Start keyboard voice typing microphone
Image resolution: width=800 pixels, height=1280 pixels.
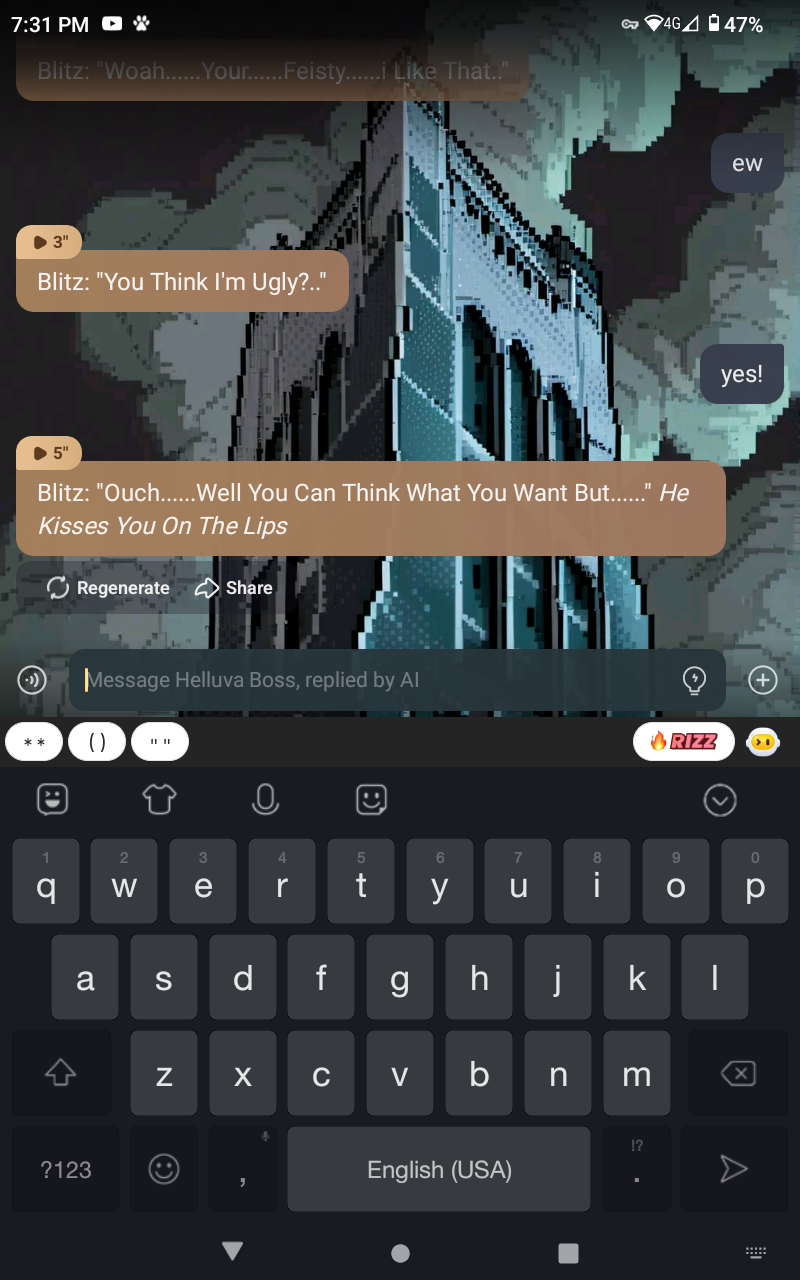265,799
